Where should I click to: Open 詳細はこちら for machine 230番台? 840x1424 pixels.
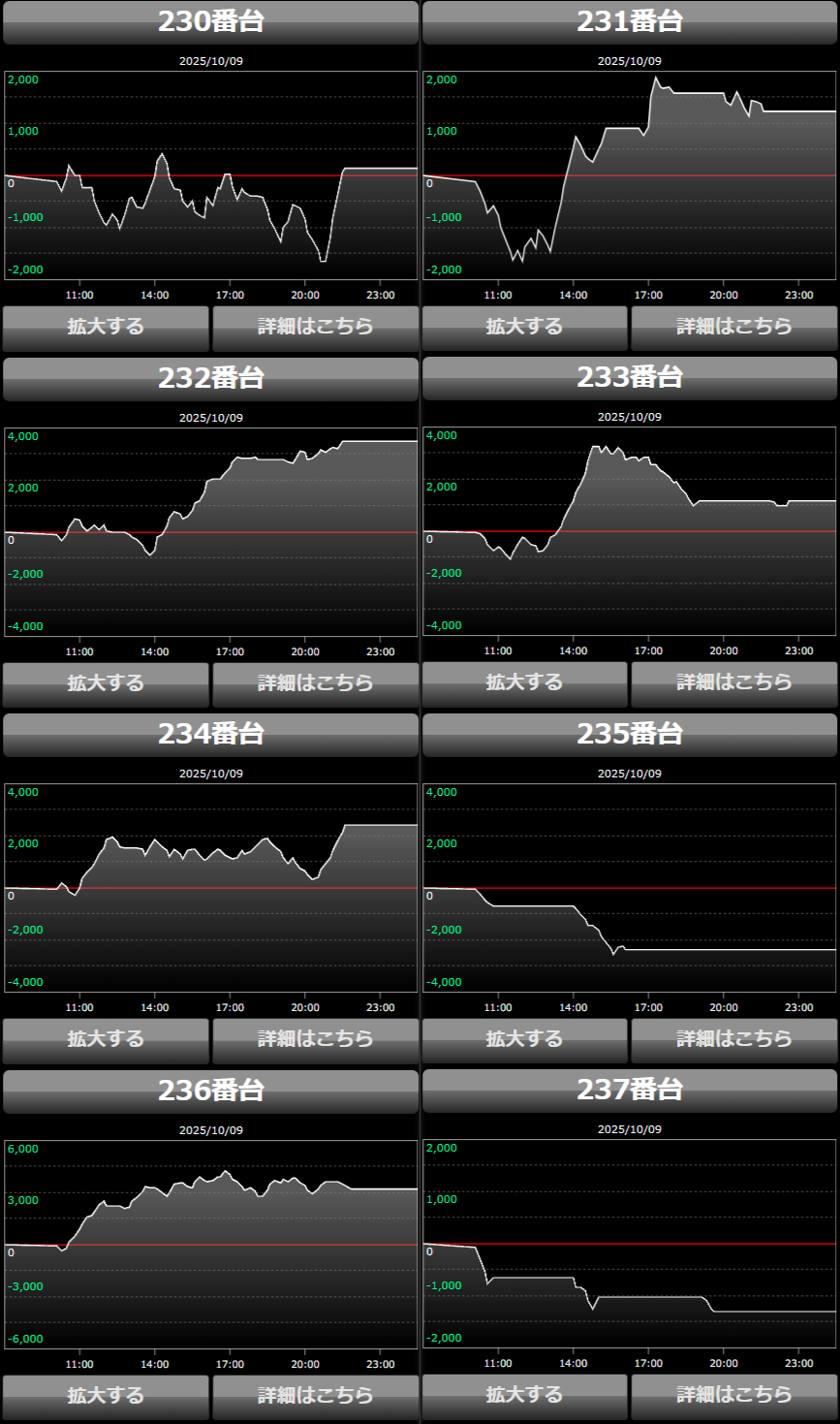315,328
